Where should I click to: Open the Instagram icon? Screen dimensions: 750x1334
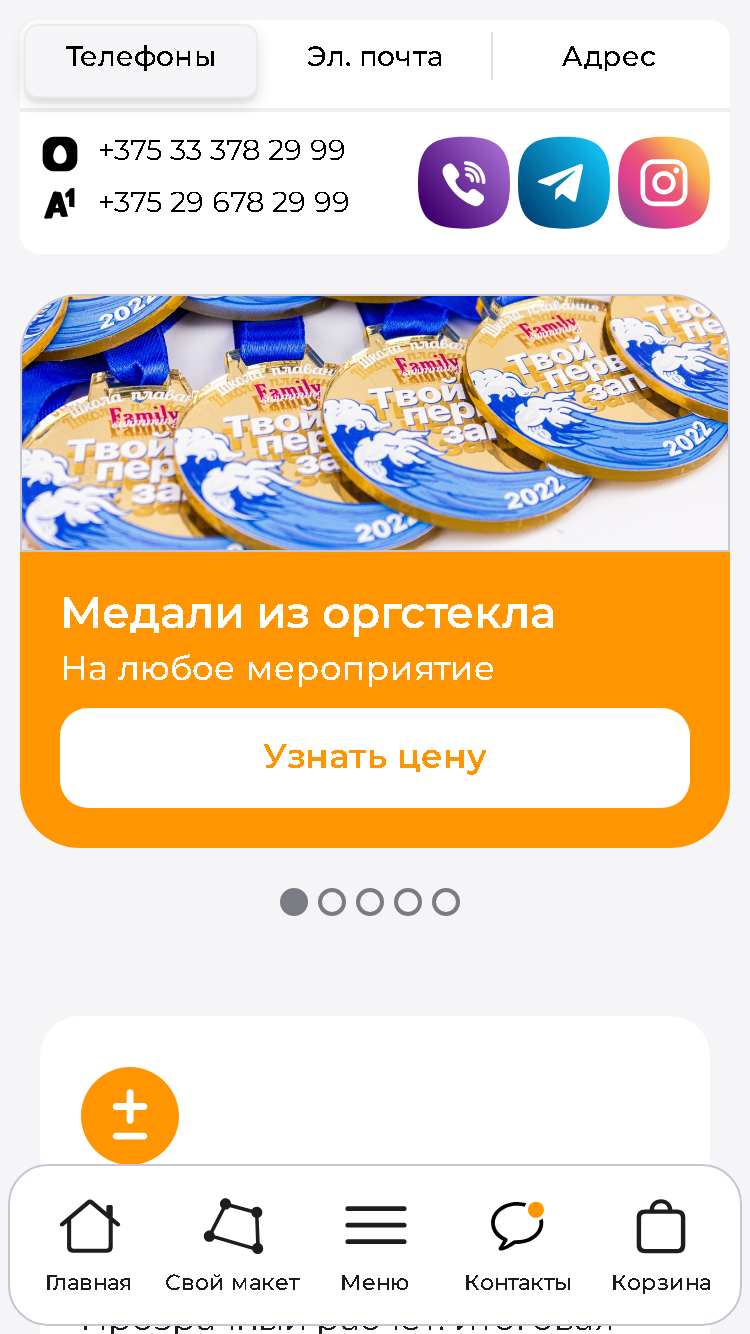(664, 183)
